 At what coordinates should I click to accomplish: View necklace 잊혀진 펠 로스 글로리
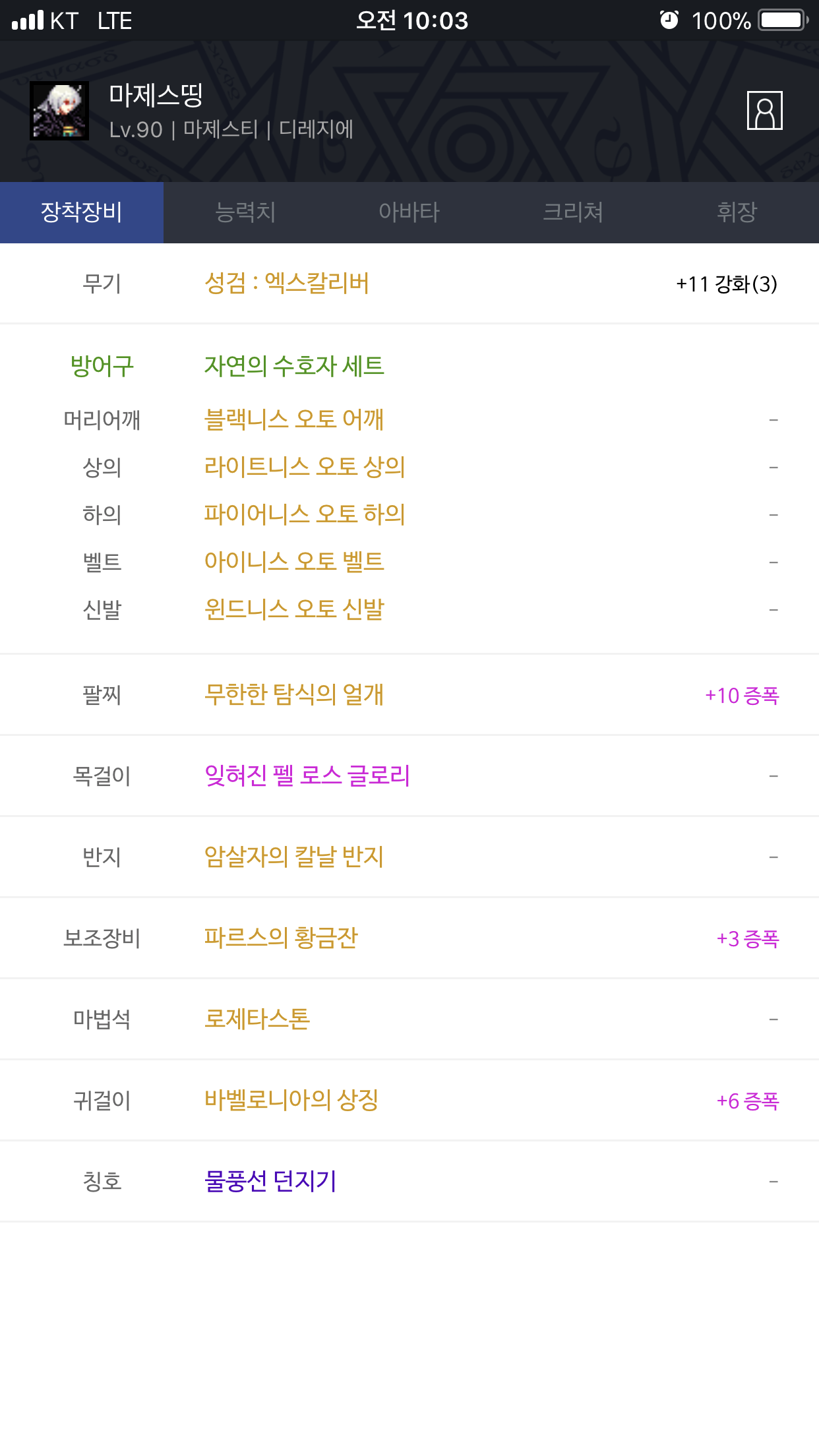coord(307,775)
